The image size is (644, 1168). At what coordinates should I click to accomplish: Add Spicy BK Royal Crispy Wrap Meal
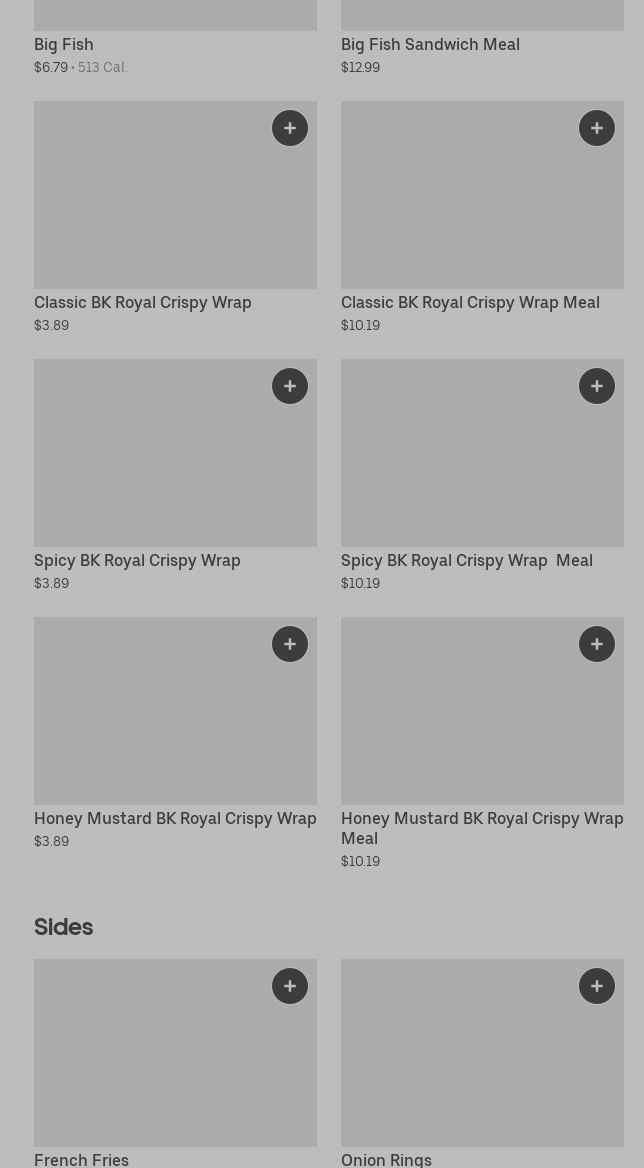[x=597, y=386]
